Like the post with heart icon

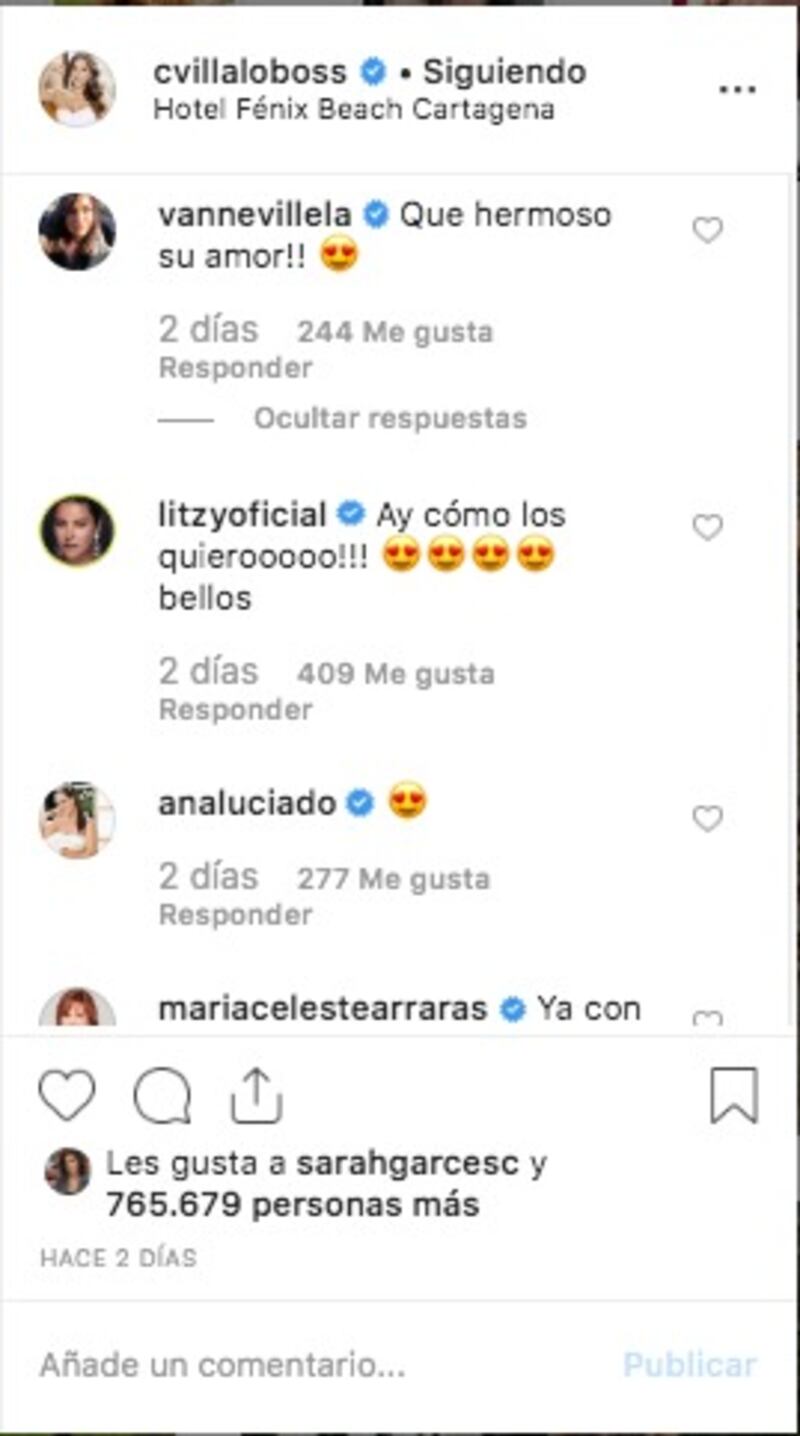tap(67, 1096)
